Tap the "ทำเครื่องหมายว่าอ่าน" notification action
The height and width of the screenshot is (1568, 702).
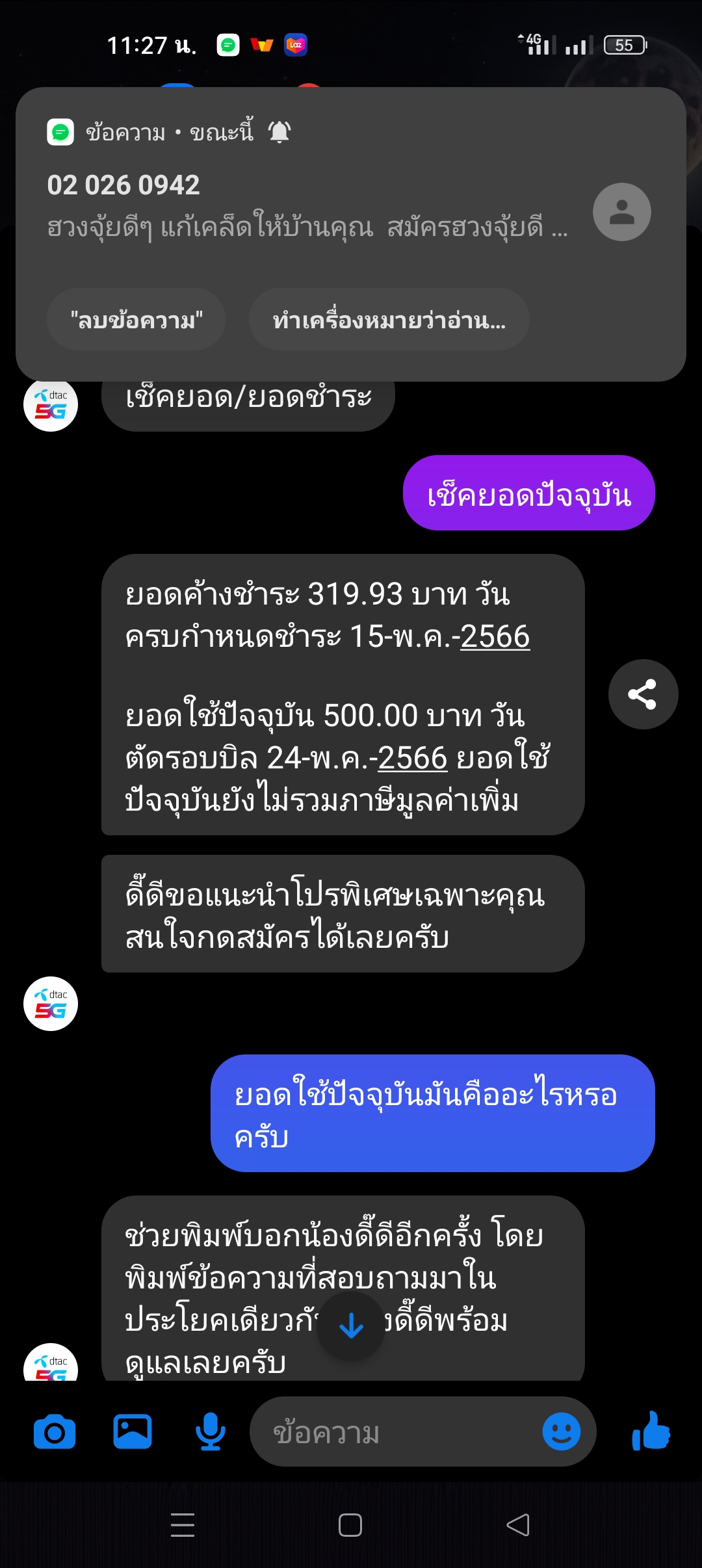pyautogui.click(x=389, y=320)
